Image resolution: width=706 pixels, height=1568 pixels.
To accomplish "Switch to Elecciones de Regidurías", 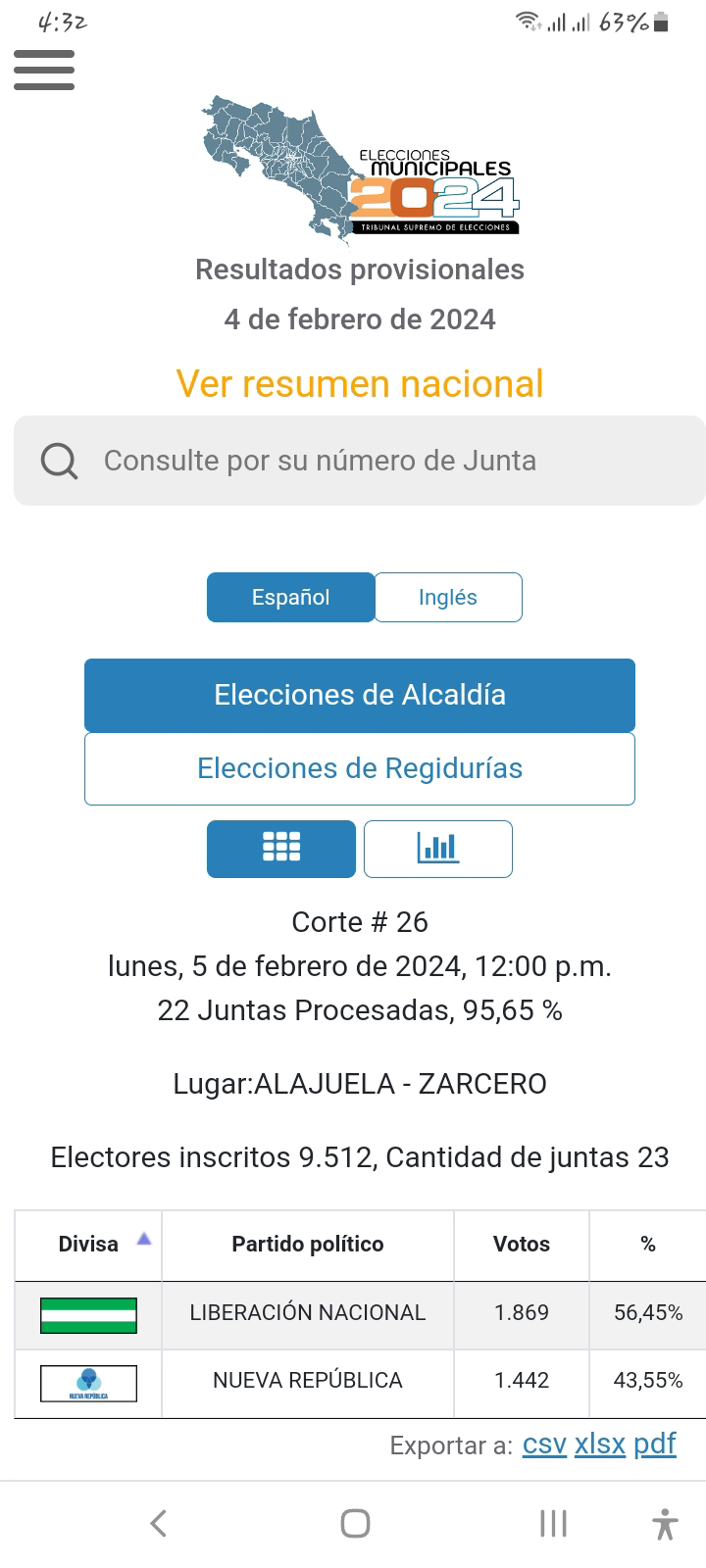I will (360, 768).
